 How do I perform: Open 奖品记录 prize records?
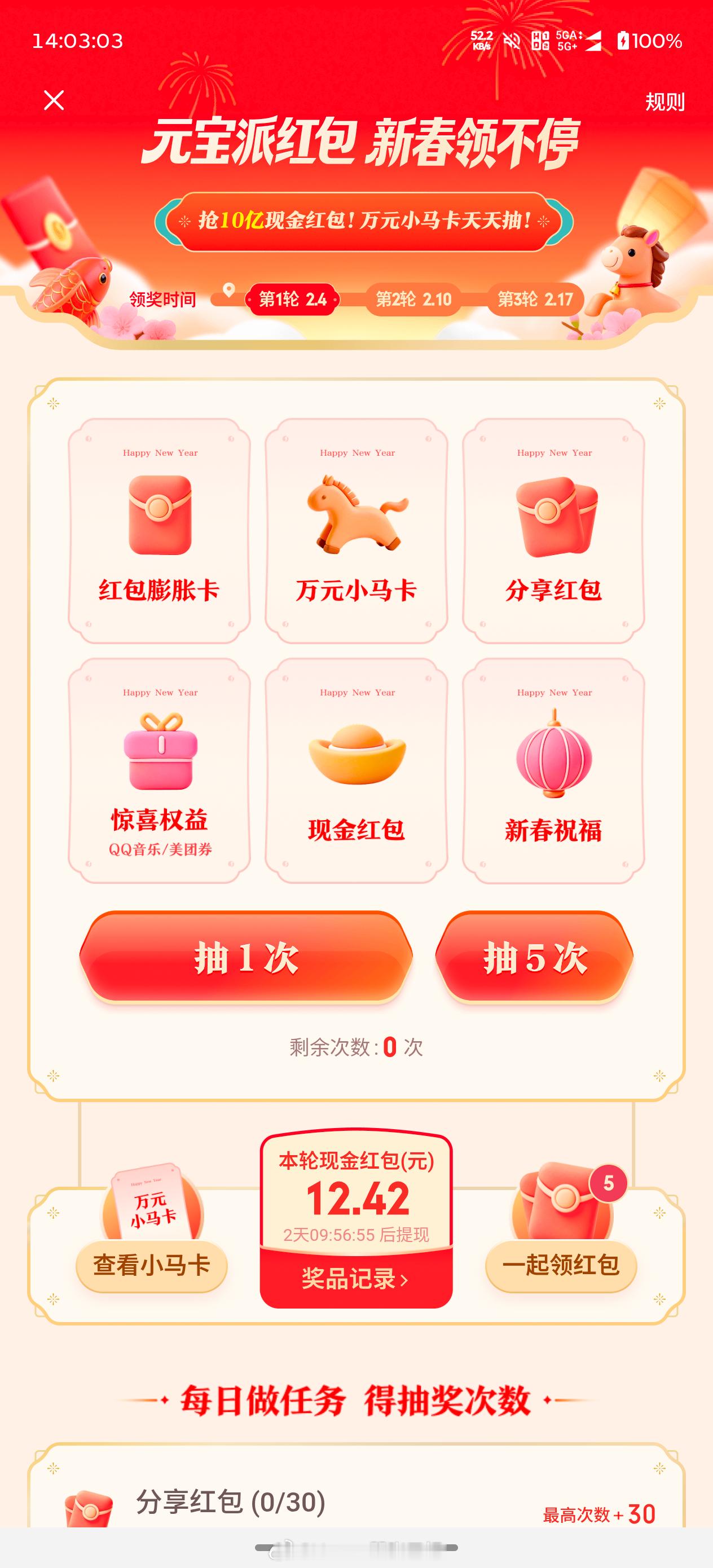(x=357, y=1278)
